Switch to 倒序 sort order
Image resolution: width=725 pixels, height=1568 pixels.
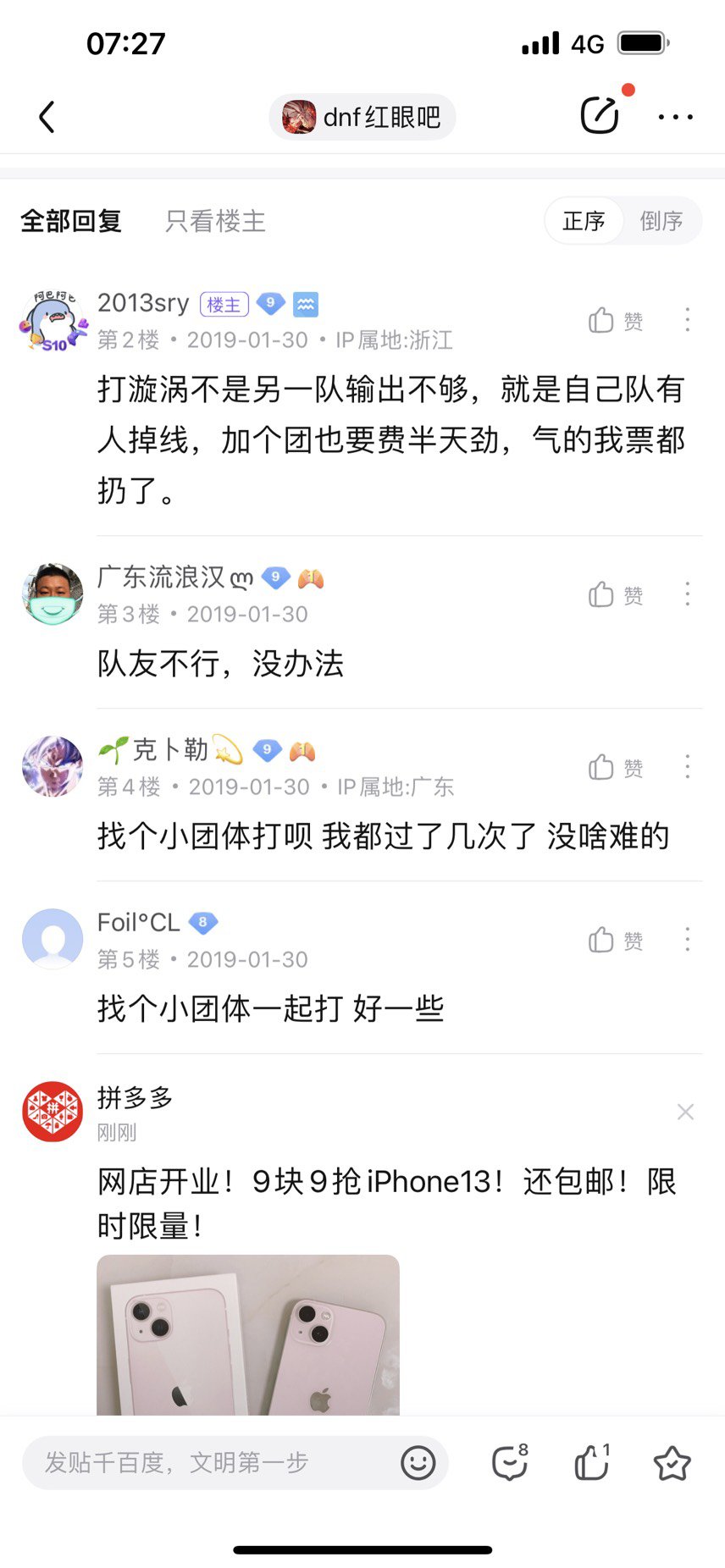click(661, 221)
